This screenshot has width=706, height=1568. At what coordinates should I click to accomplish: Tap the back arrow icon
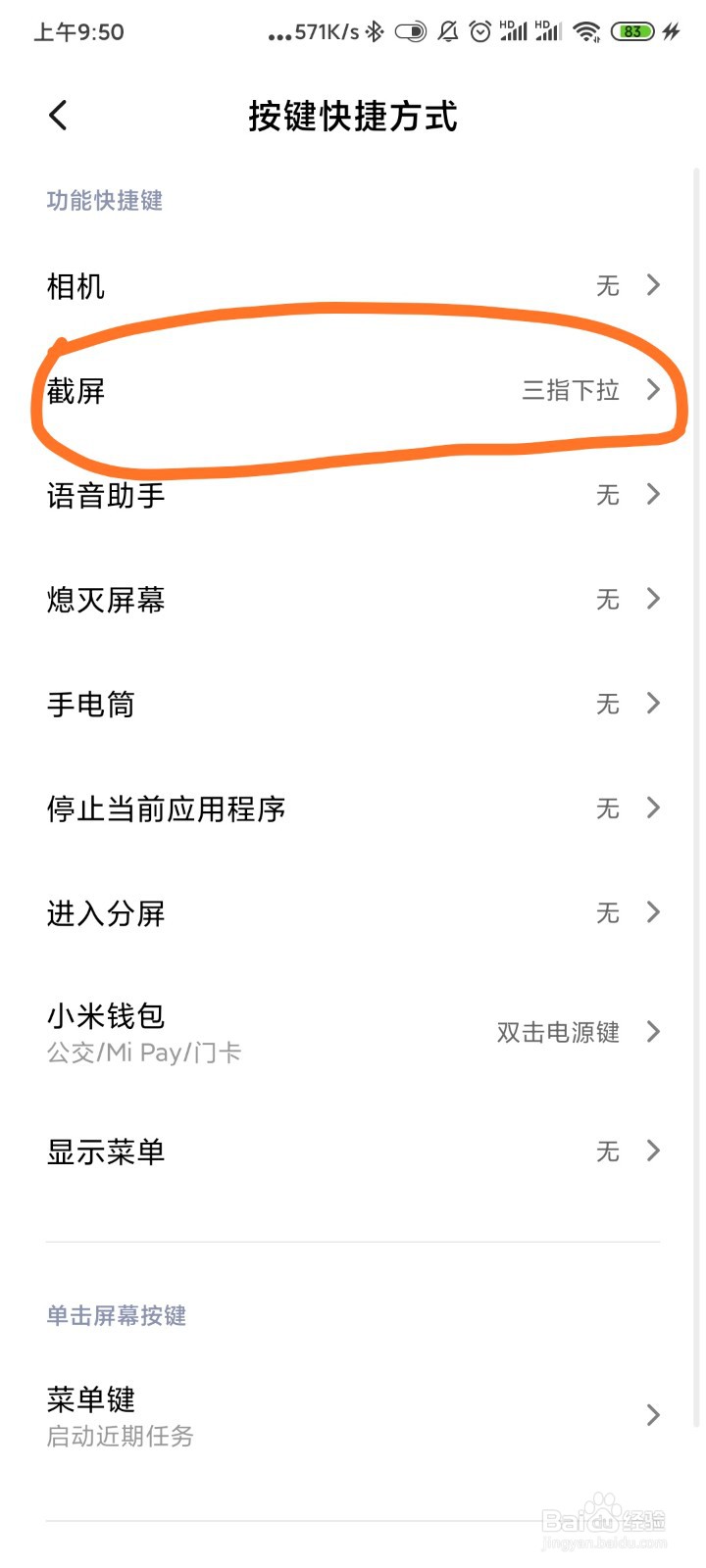[57, 115]
